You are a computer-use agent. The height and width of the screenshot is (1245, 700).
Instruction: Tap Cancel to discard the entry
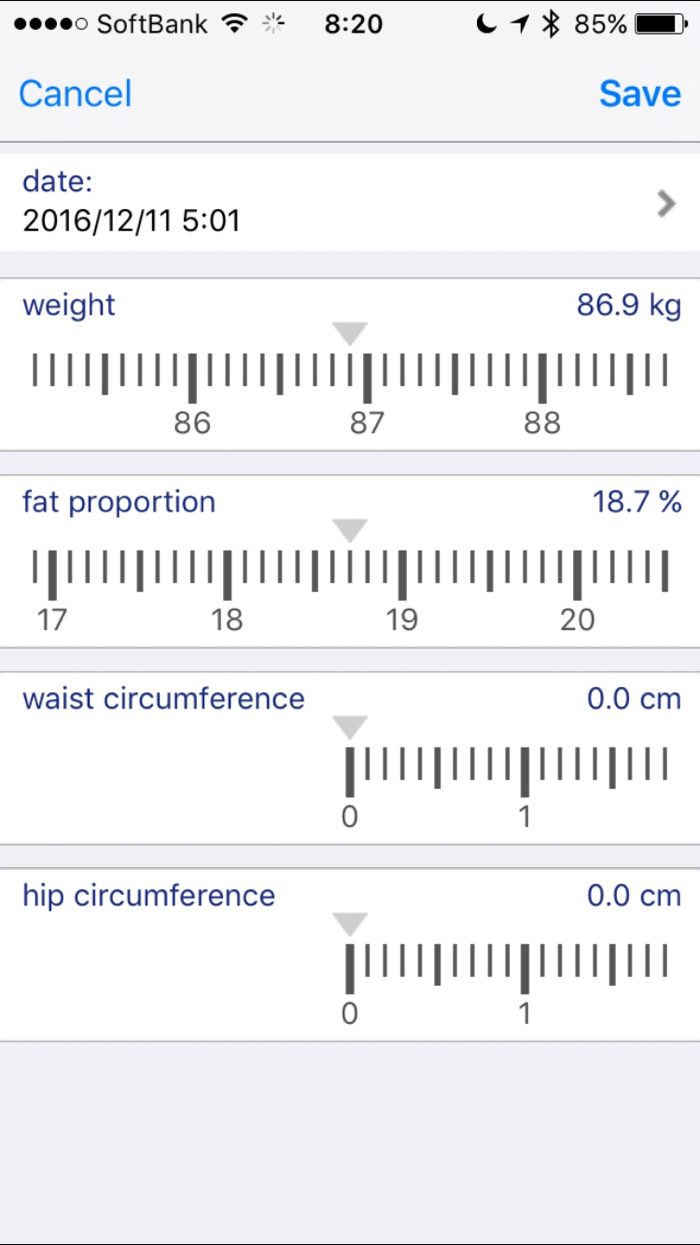[x=75, y=94]
